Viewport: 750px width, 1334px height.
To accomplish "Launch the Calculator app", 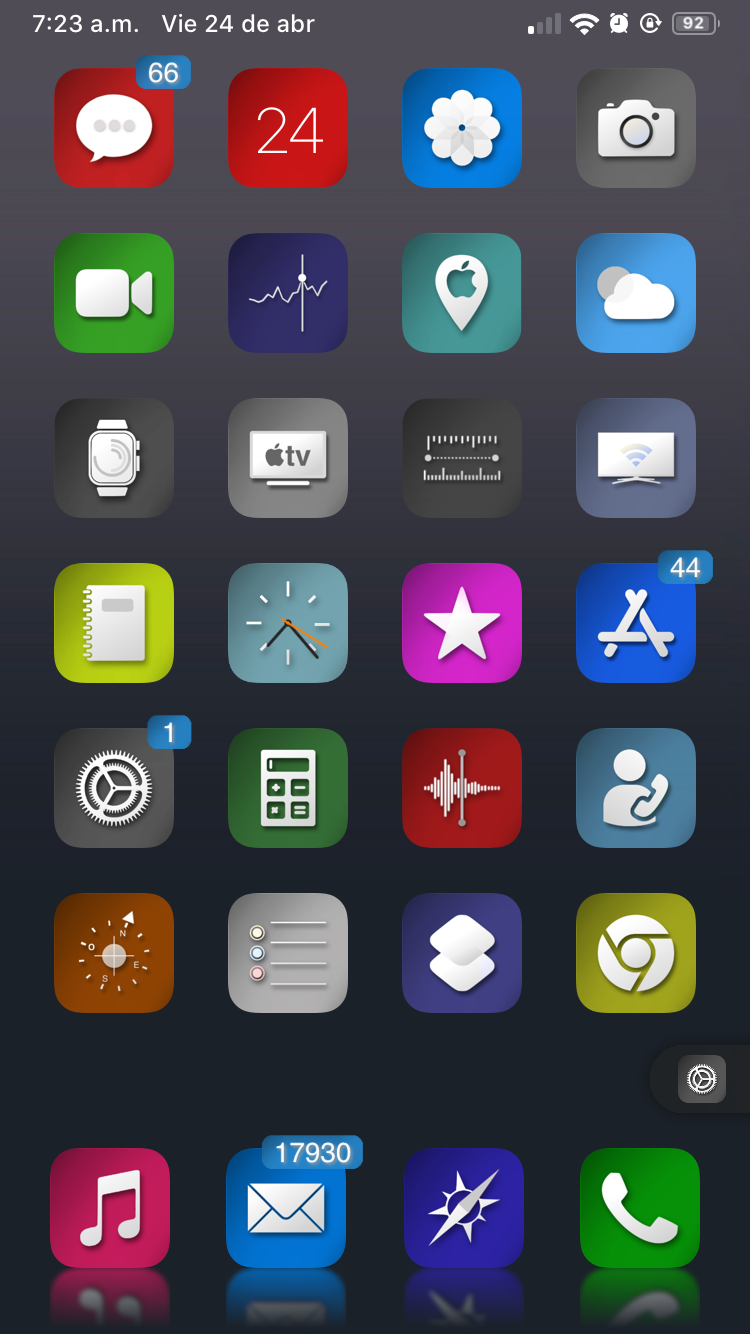I will pos(288,788).
